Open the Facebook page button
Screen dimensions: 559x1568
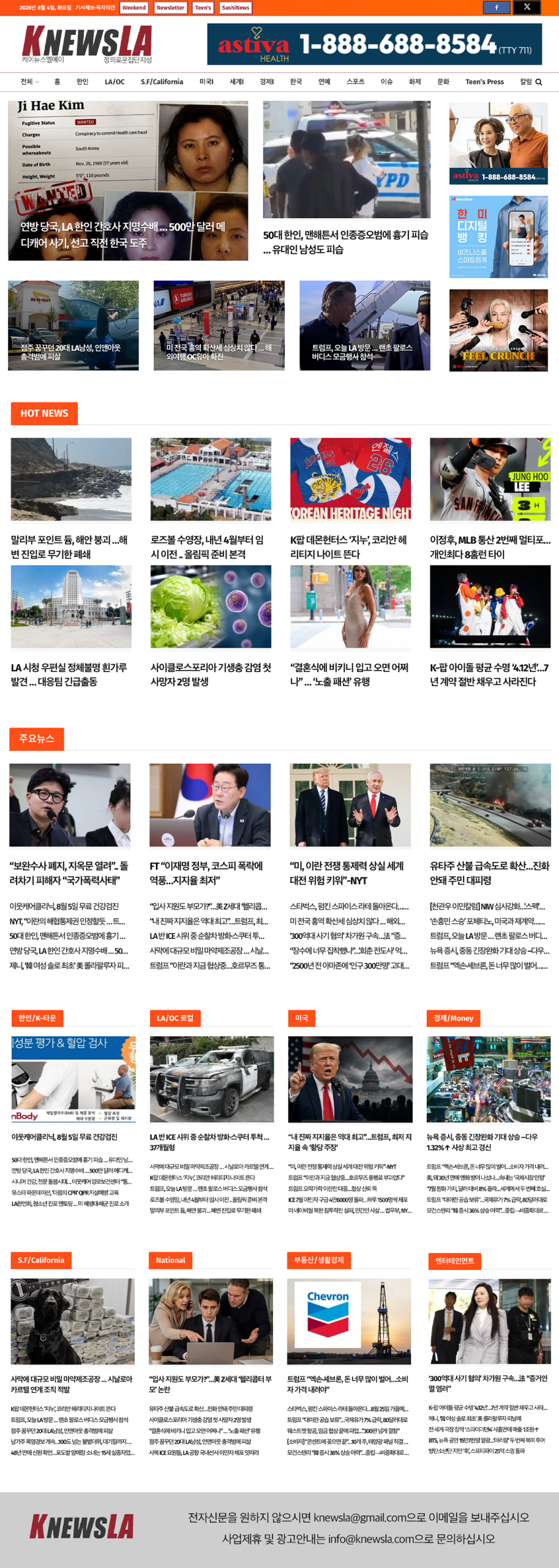[496, 7]
